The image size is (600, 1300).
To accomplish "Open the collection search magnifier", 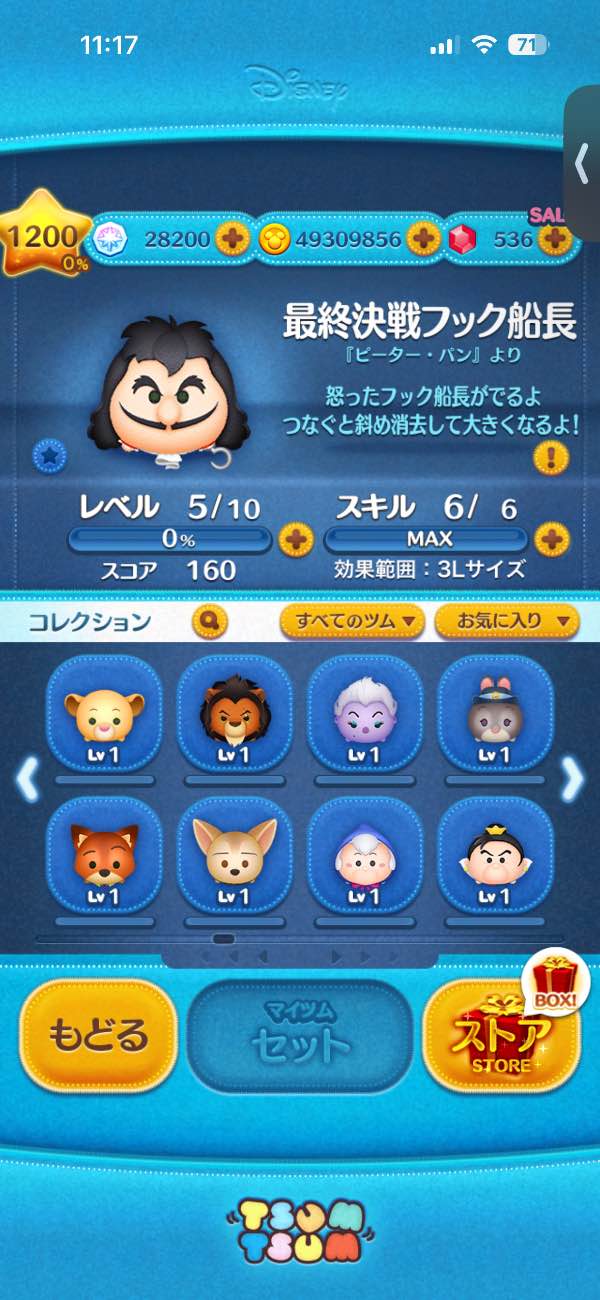I will pos(209,622).
